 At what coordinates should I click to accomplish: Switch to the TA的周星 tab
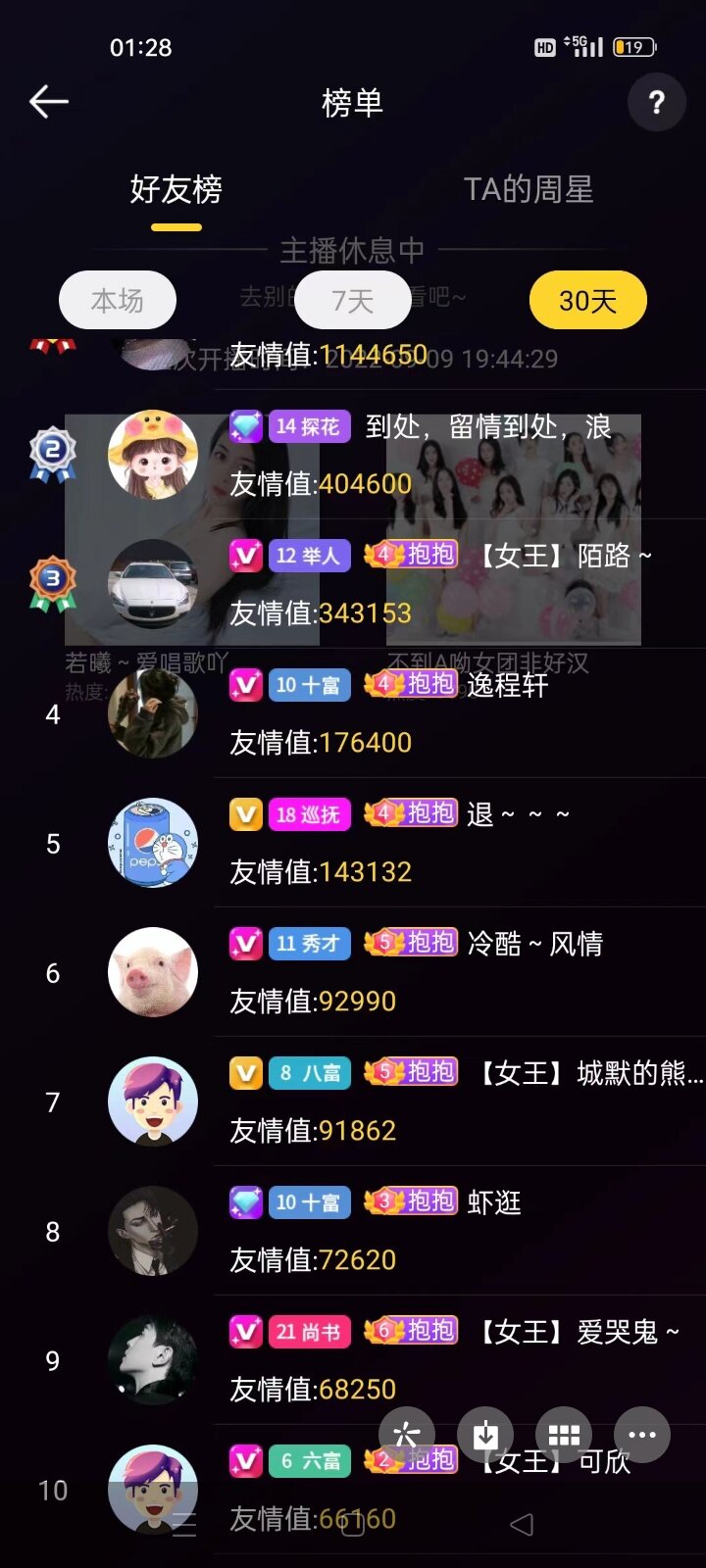point(528,189)
